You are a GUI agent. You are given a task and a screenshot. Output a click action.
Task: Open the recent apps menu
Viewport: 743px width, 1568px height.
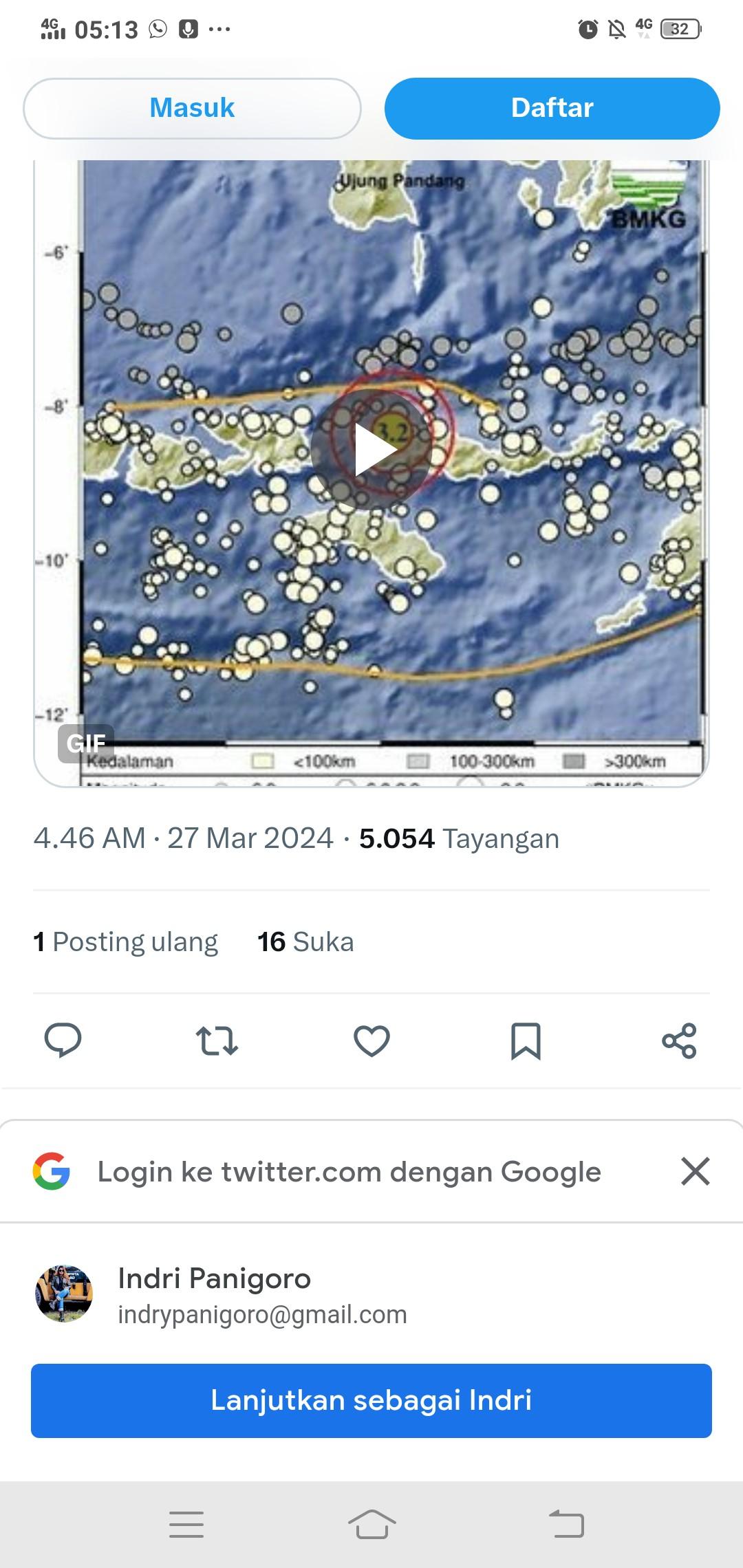tap(186, 1524)
